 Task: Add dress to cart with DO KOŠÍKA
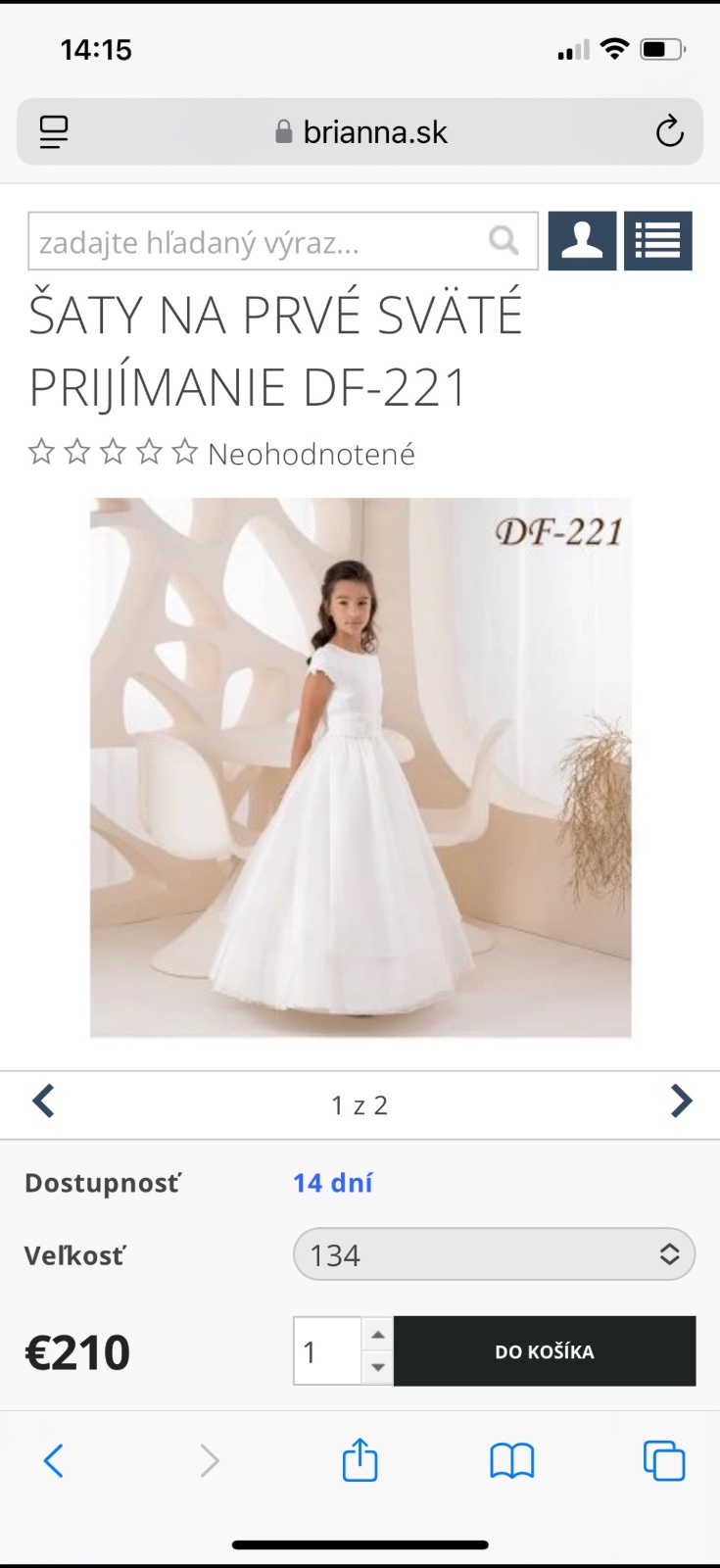point(545,1351)
